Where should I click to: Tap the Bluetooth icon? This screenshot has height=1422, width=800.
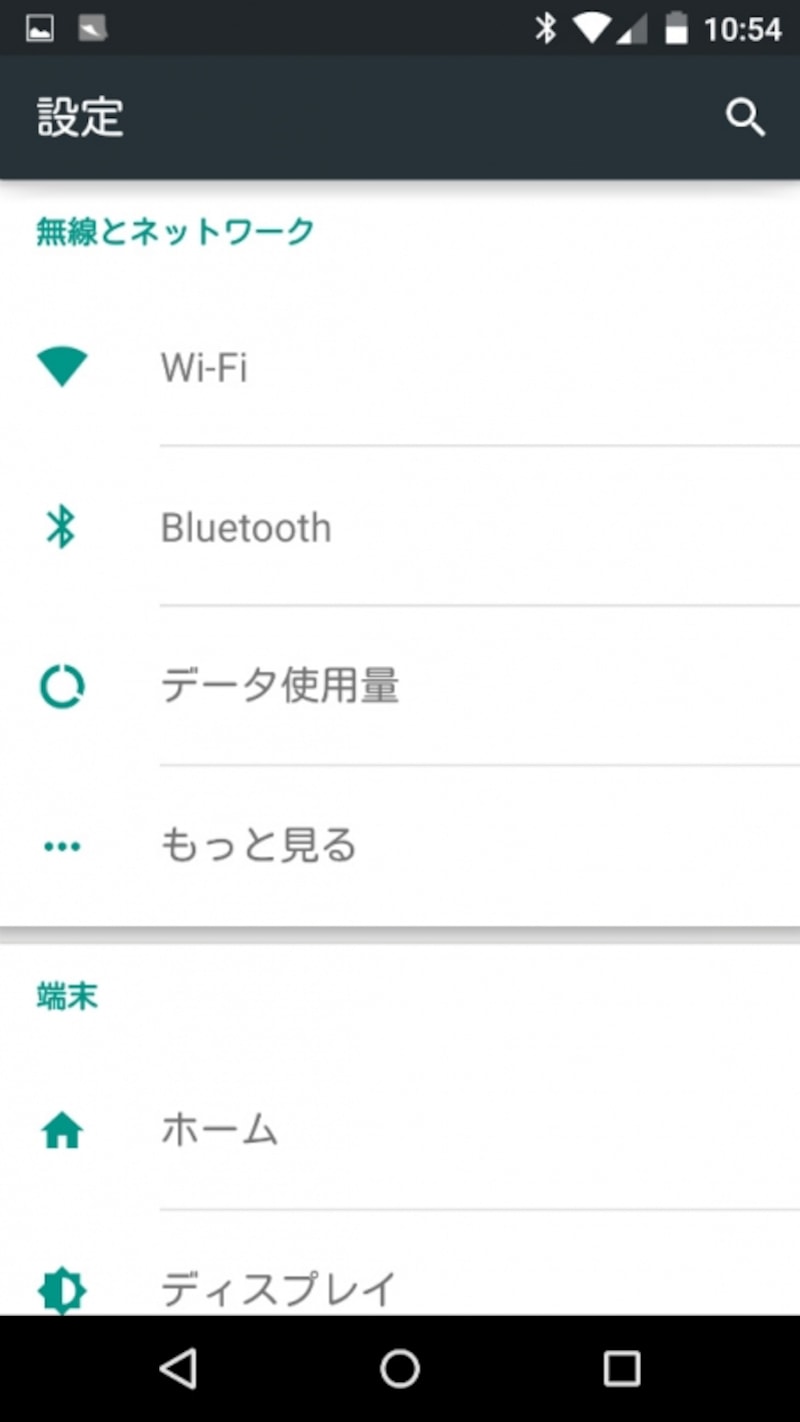pyautogui.click(x=61, y=527)
